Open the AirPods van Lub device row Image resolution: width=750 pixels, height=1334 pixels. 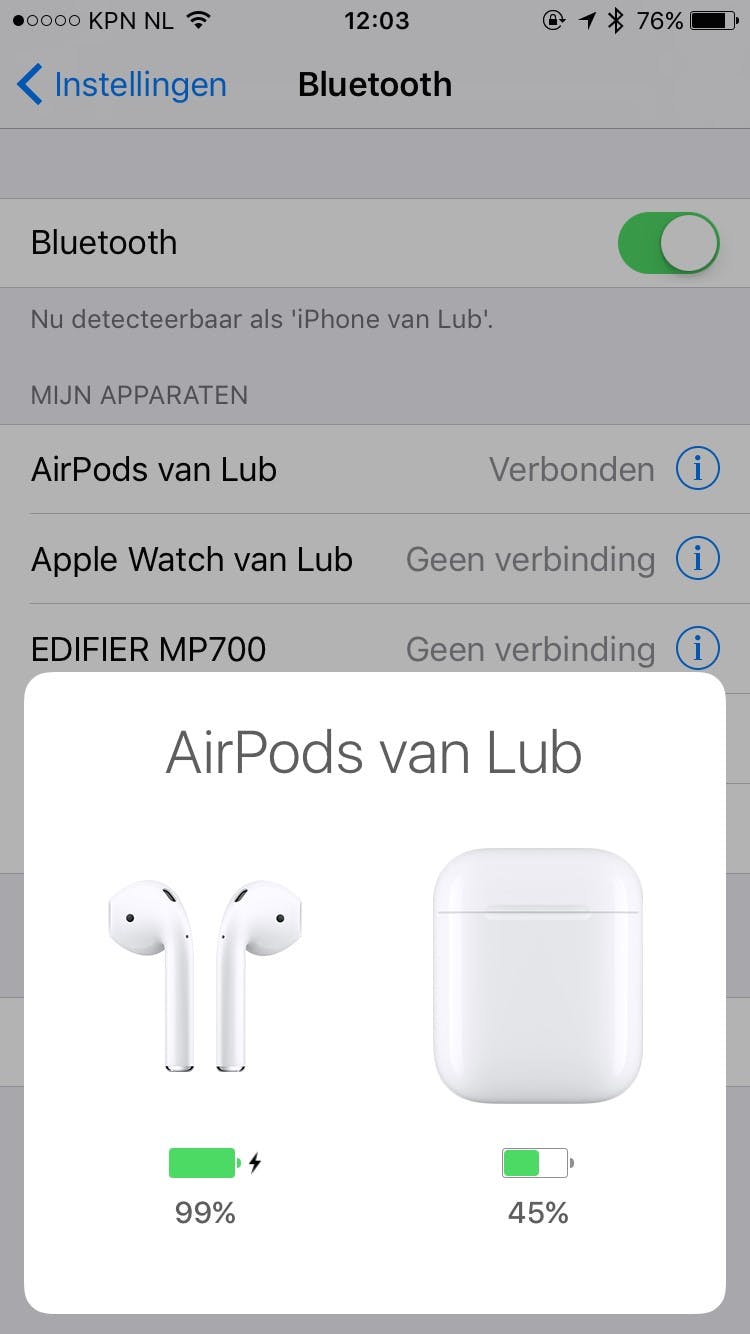[x=300, y=469]
